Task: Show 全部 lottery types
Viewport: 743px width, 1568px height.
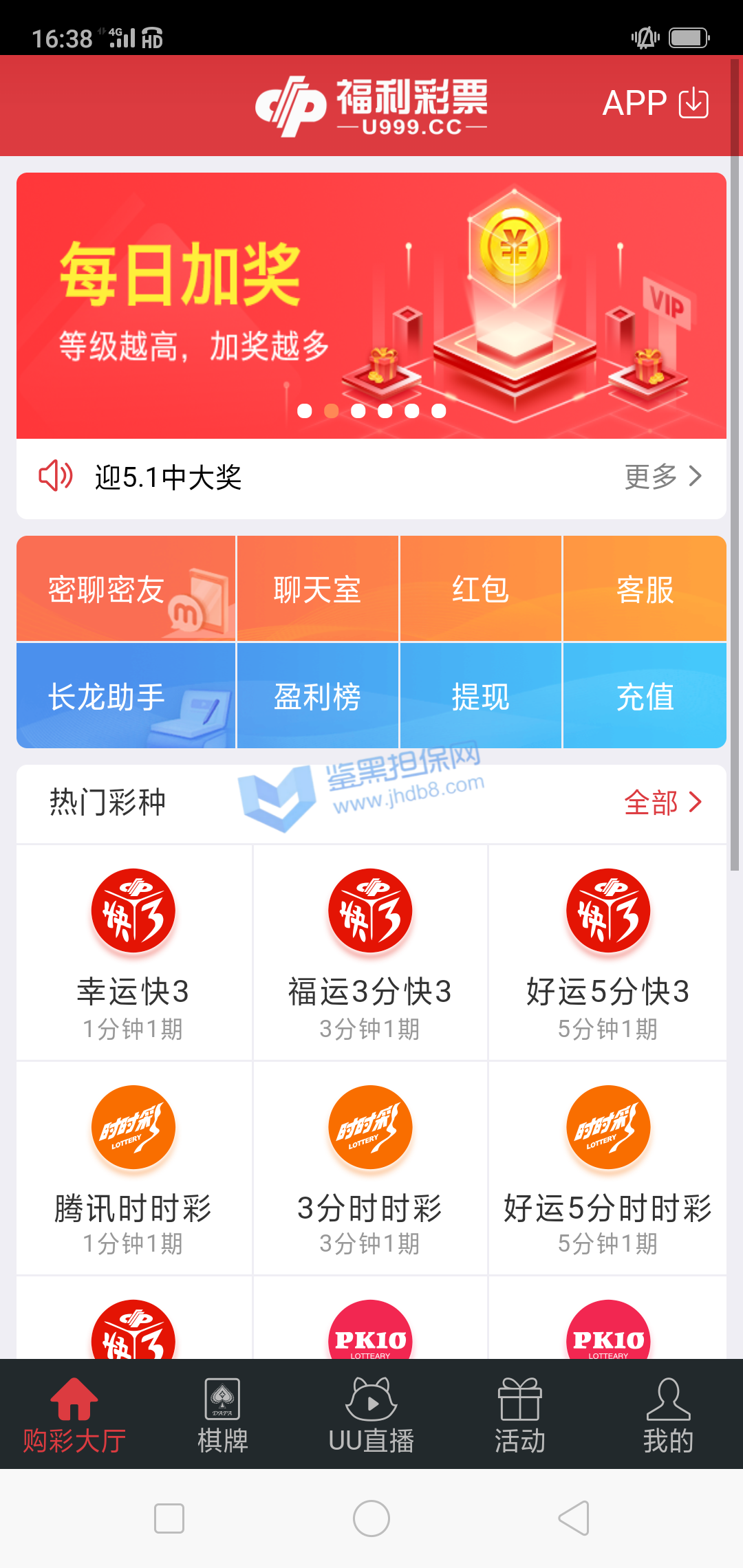Action: pos(663,803)
